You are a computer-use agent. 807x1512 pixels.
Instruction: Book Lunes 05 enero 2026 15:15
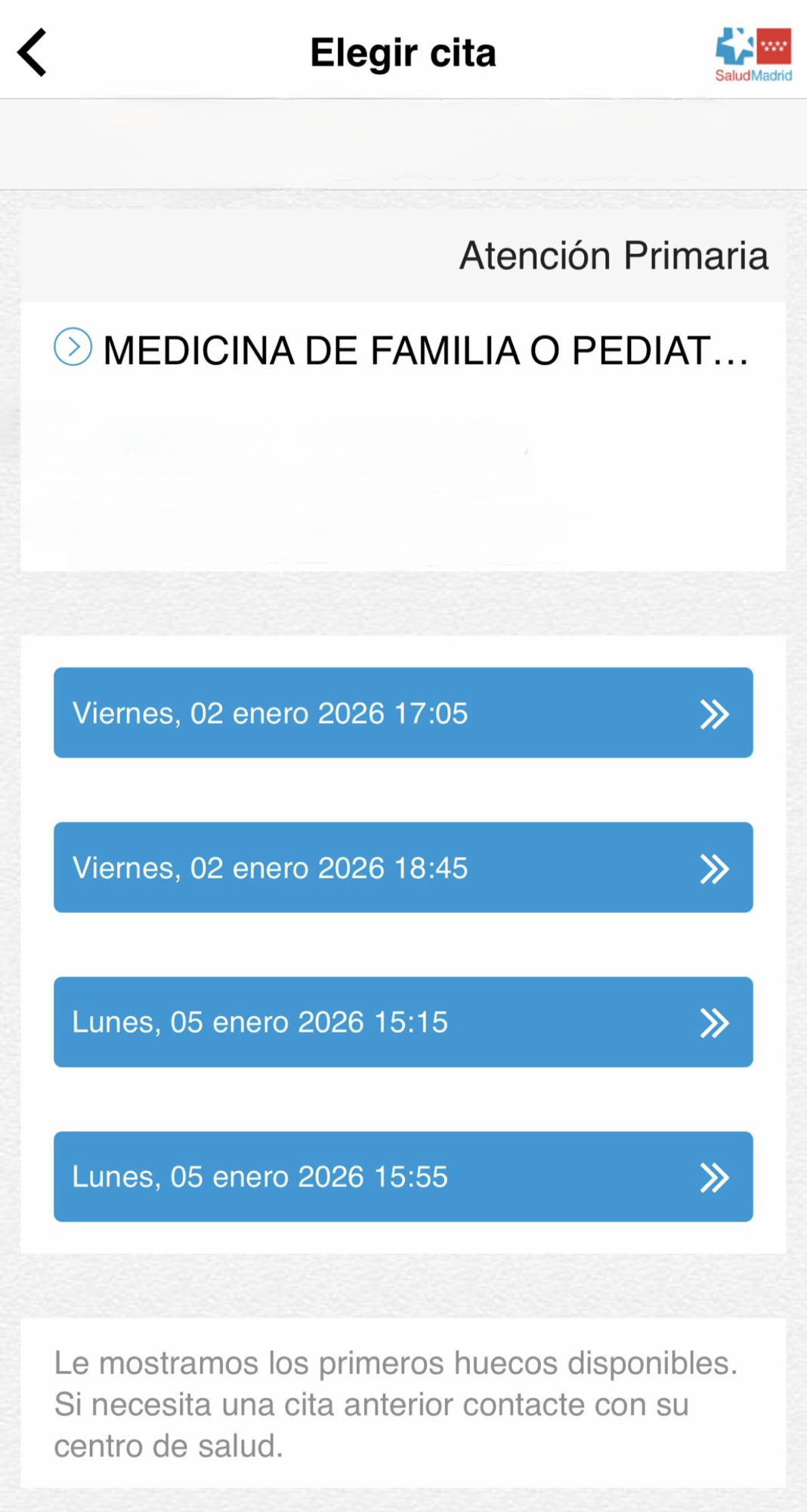(403, 1021)
